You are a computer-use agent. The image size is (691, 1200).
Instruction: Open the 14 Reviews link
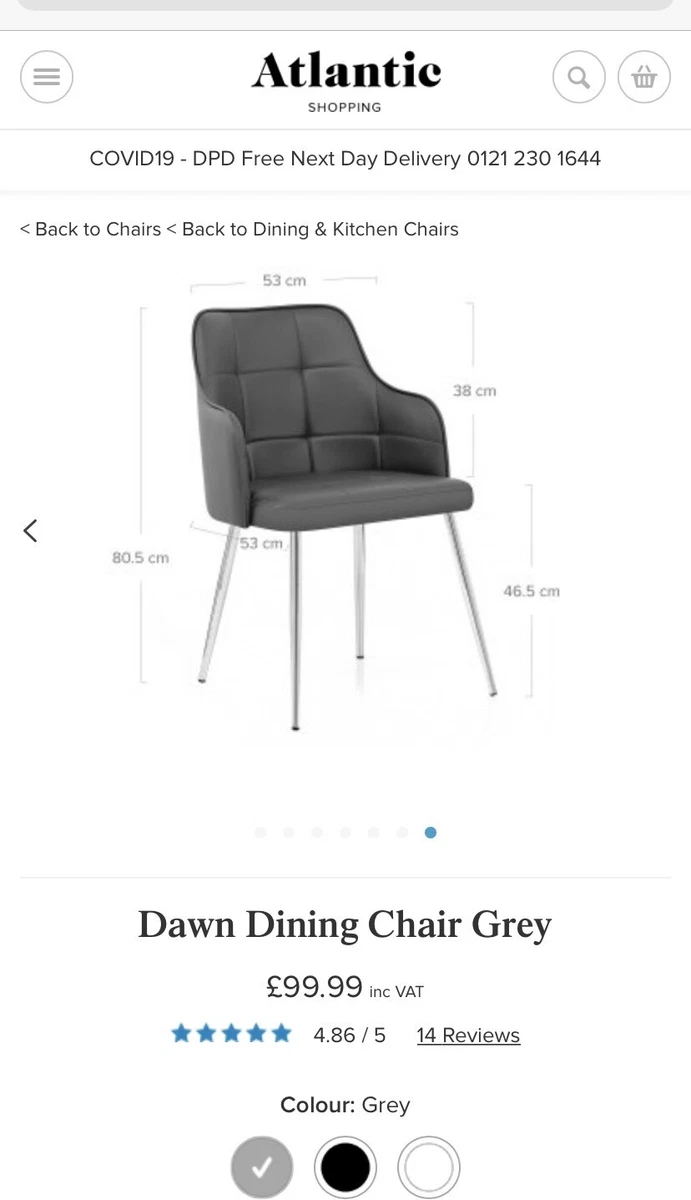coord(468,1035)
